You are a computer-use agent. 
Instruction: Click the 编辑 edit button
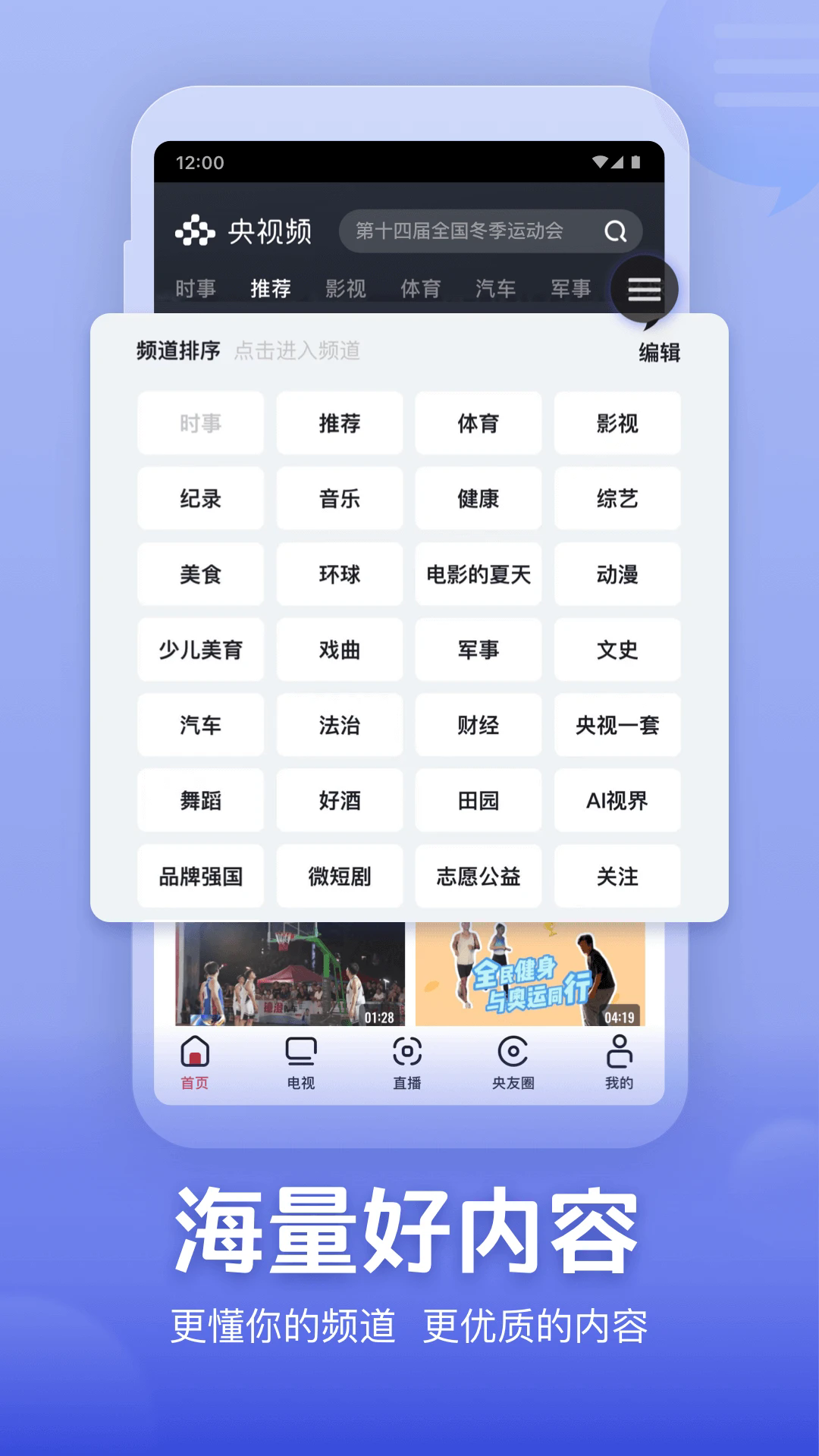click(659, 352)
